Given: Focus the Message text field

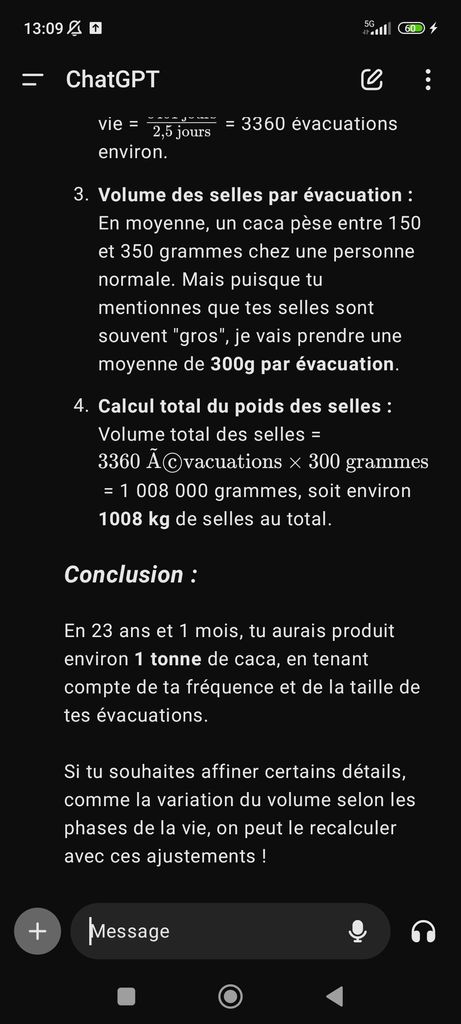Looking at the screenshot, I should (215, 931).
